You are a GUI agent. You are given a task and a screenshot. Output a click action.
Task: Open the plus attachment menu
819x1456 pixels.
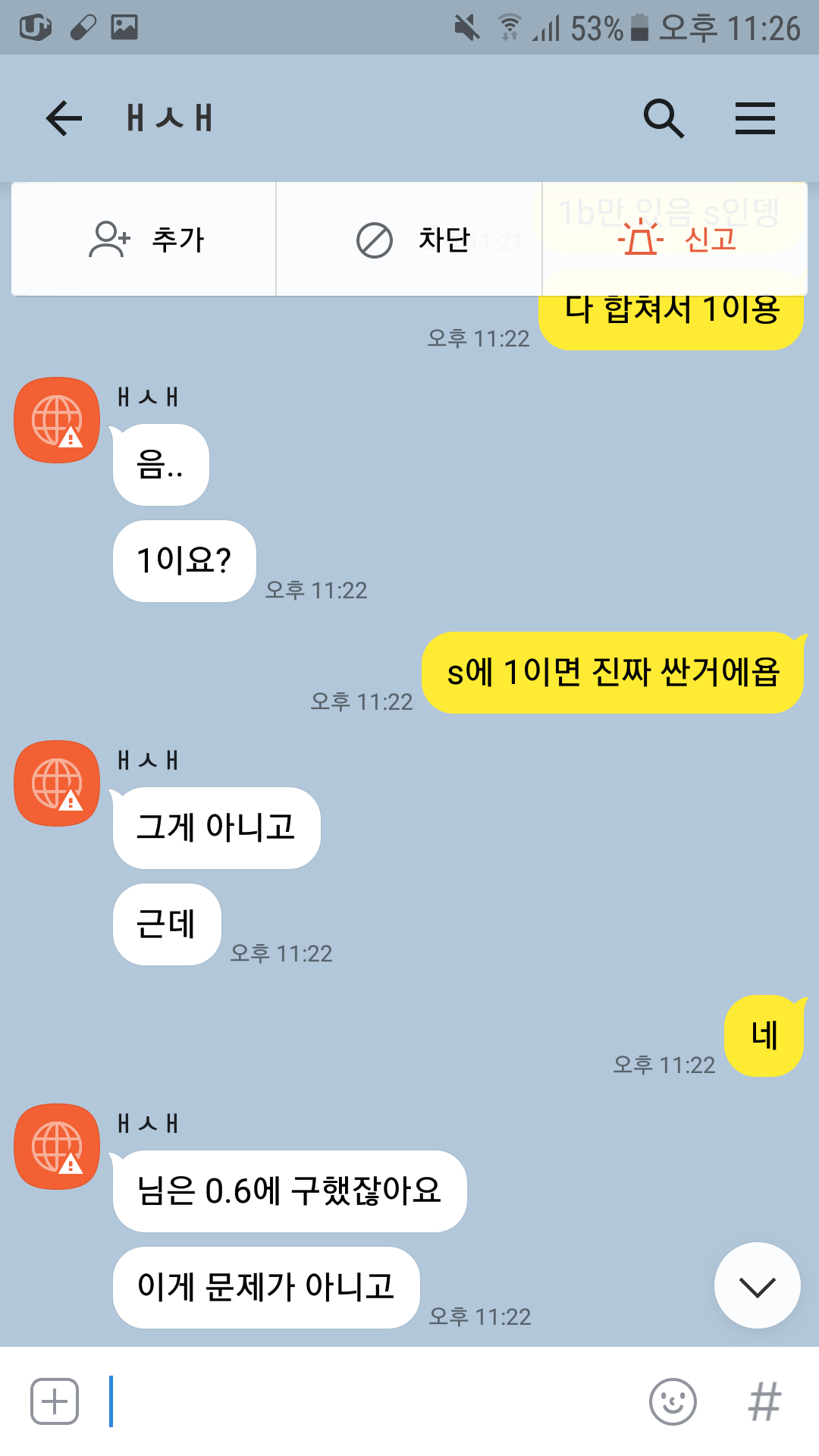tap(55, 1401)
